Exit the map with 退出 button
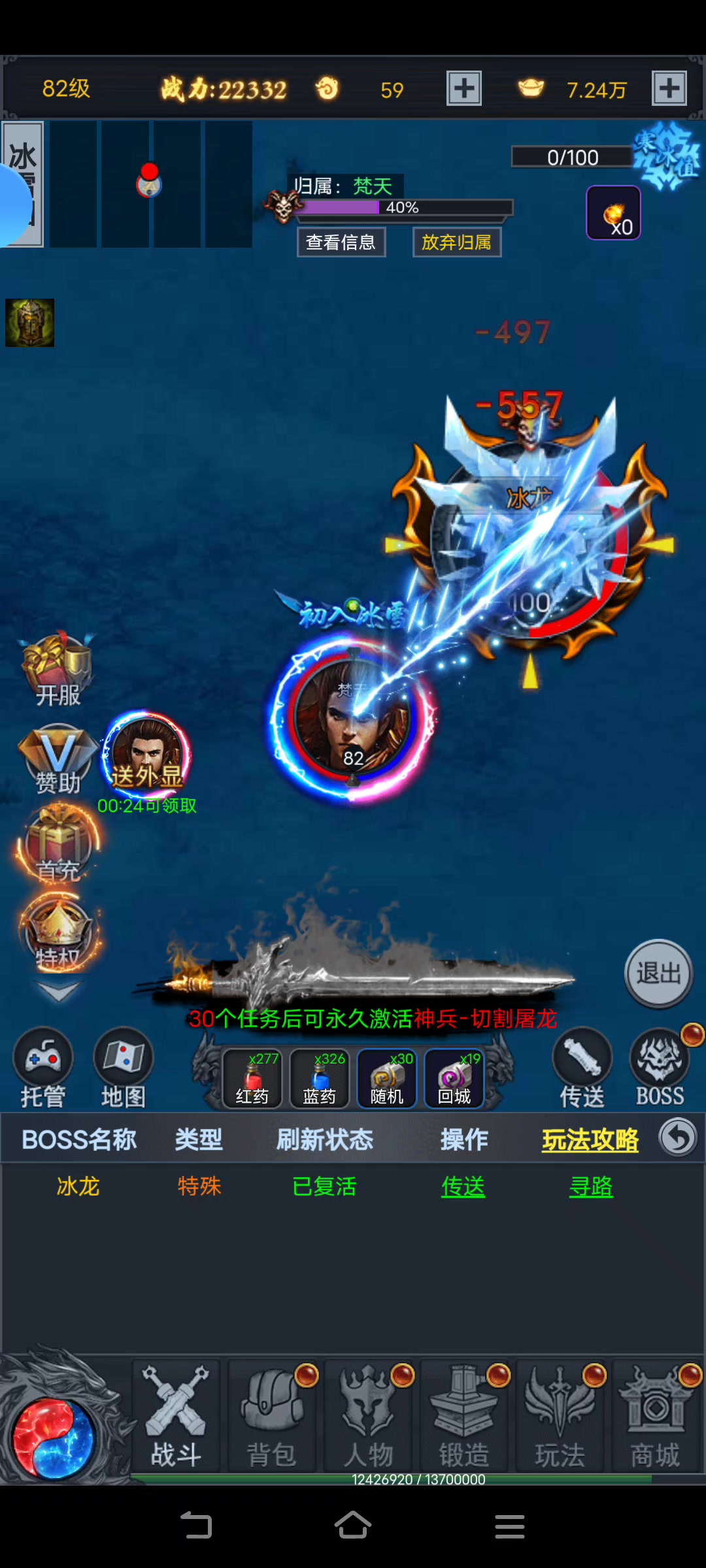This screenshot has width=706, height=1568. pos(658,973)
